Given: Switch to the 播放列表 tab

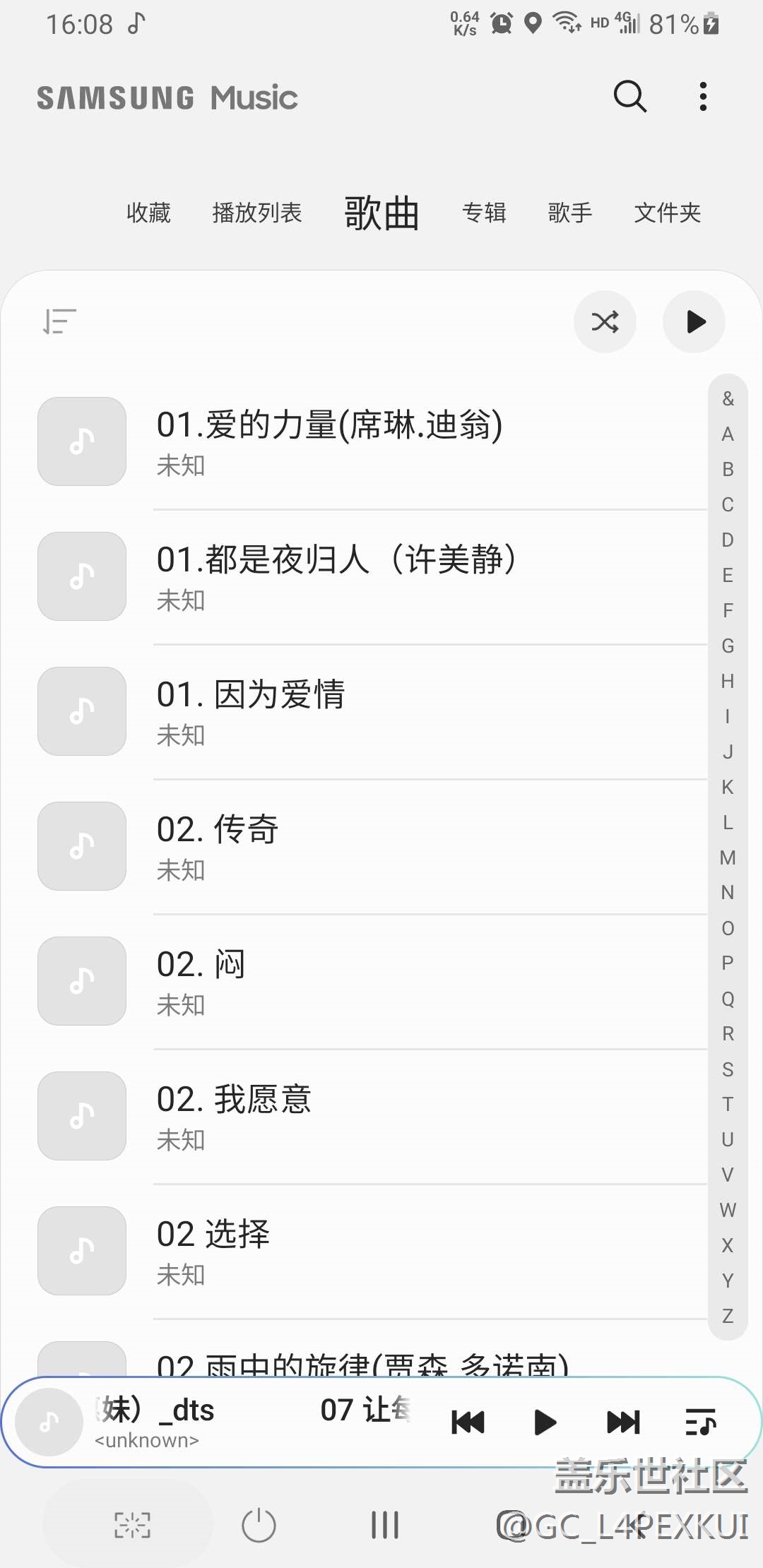Looking at the screenshot, I should [x=257, y=213].
